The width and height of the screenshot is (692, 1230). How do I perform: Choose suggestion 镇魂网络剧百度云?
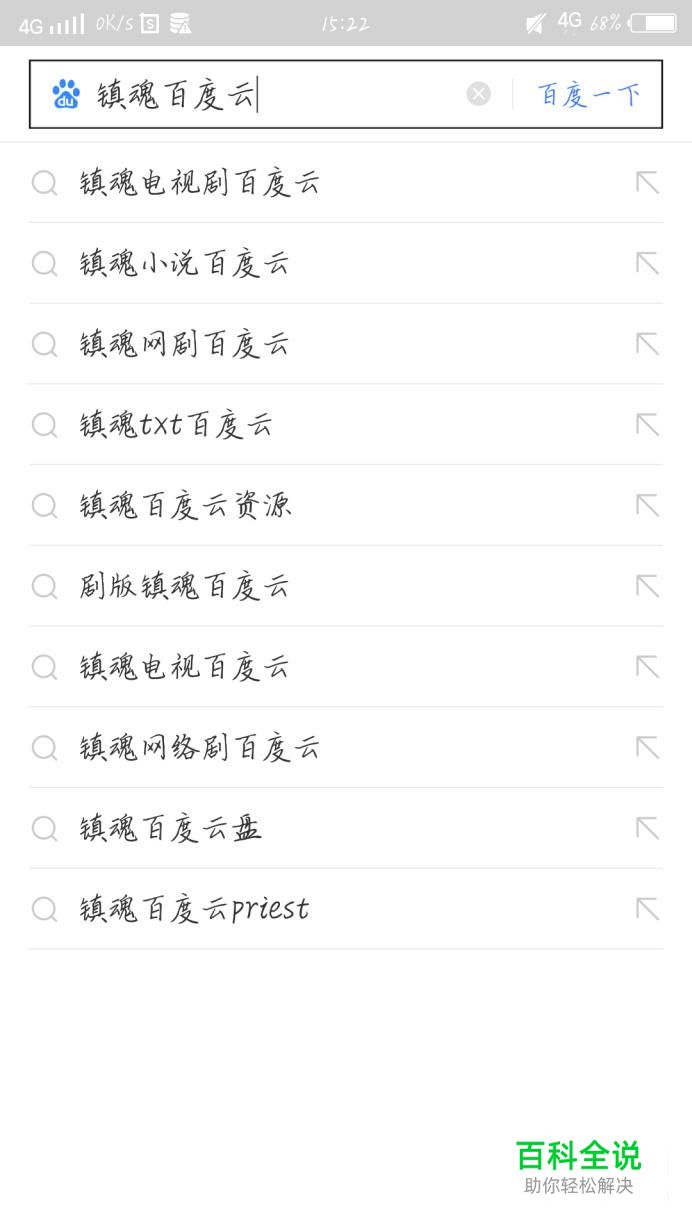tap(346, 748)
